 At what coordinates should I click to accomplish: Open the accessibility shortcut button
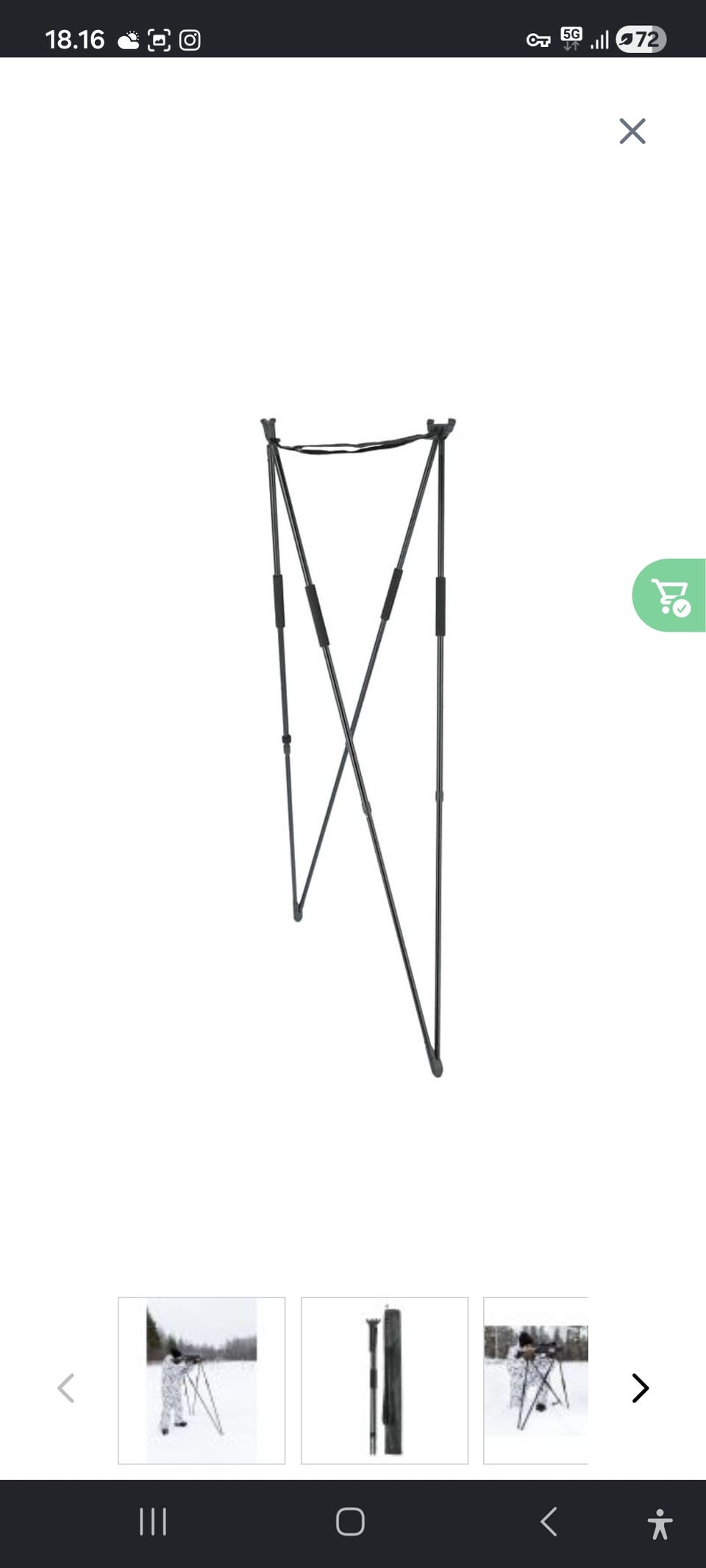pyautogui.click(x=660, y=1524)
